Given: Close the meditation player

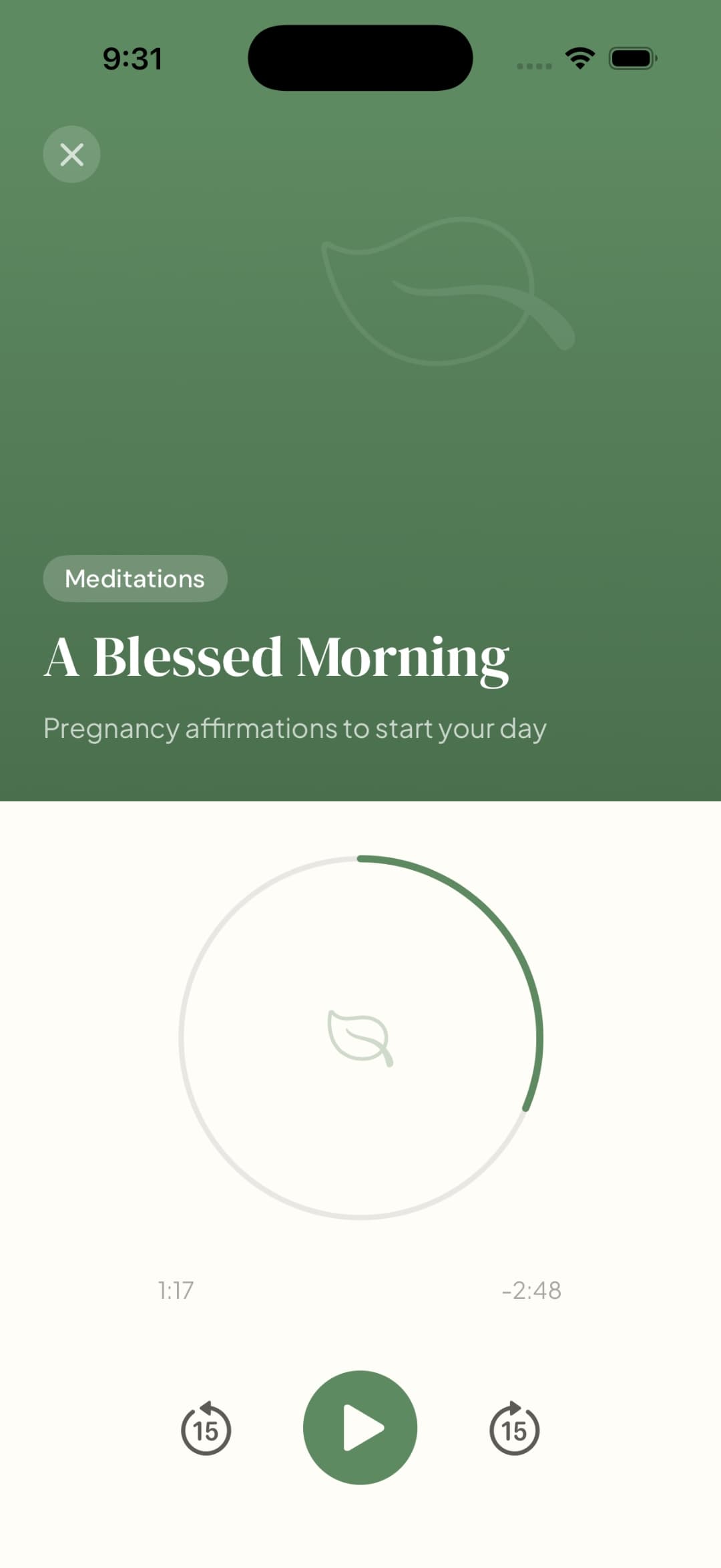Looking at the screenshot, I should [71, 154].
